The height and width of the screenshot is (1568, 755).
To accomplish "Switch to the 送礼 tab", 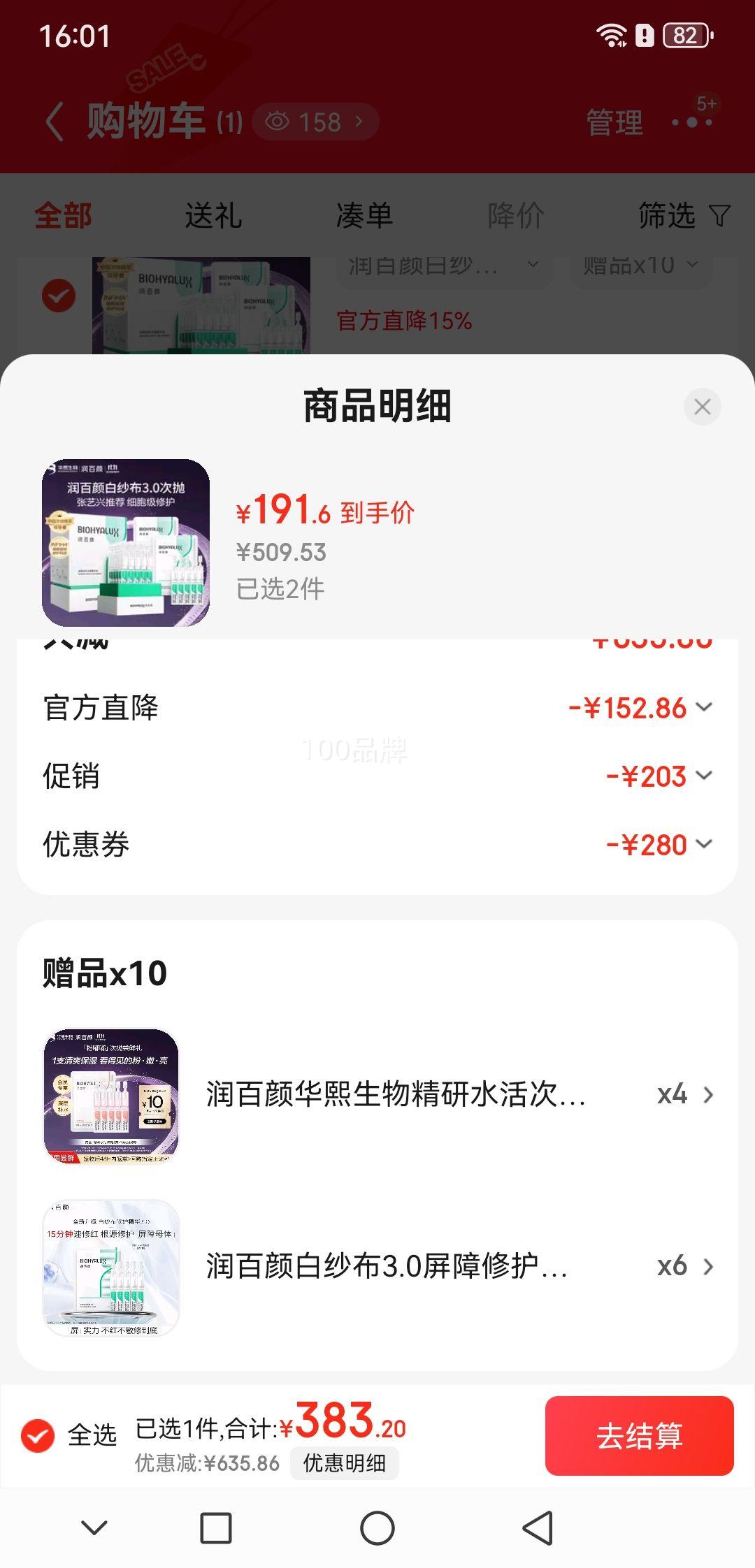I will click(x=213, y=215).
